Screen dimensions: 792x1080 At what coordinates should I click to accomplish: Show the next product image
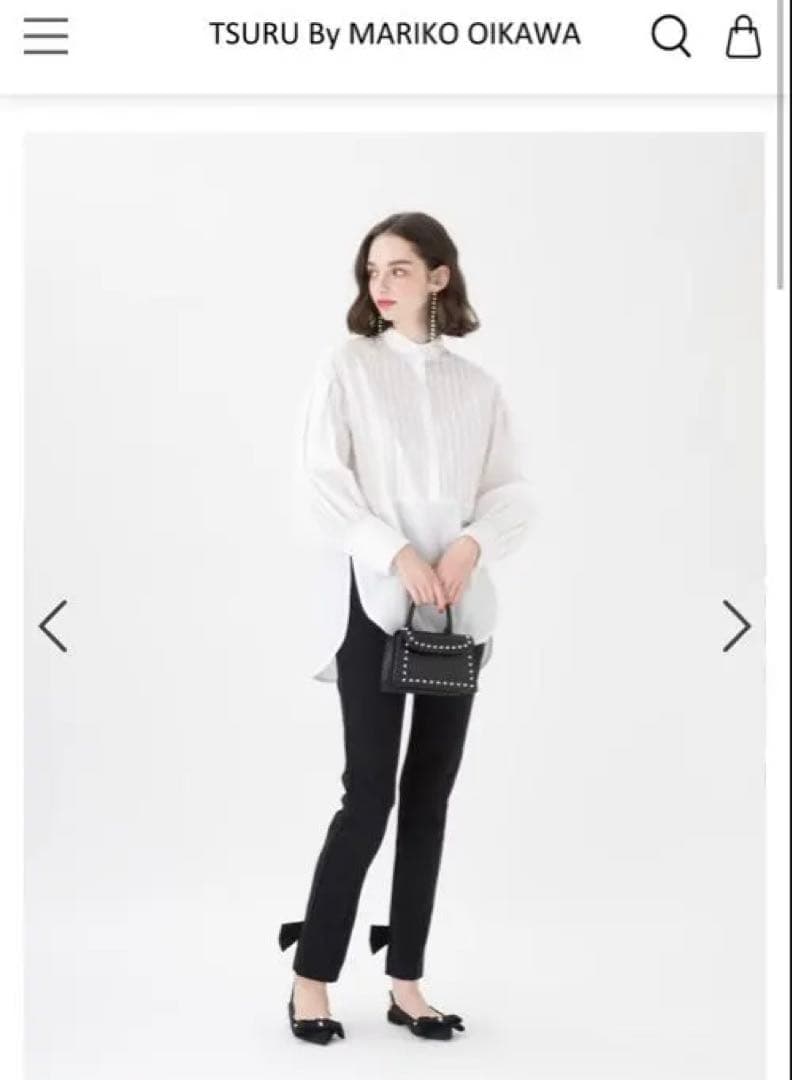tap(736, 625)
